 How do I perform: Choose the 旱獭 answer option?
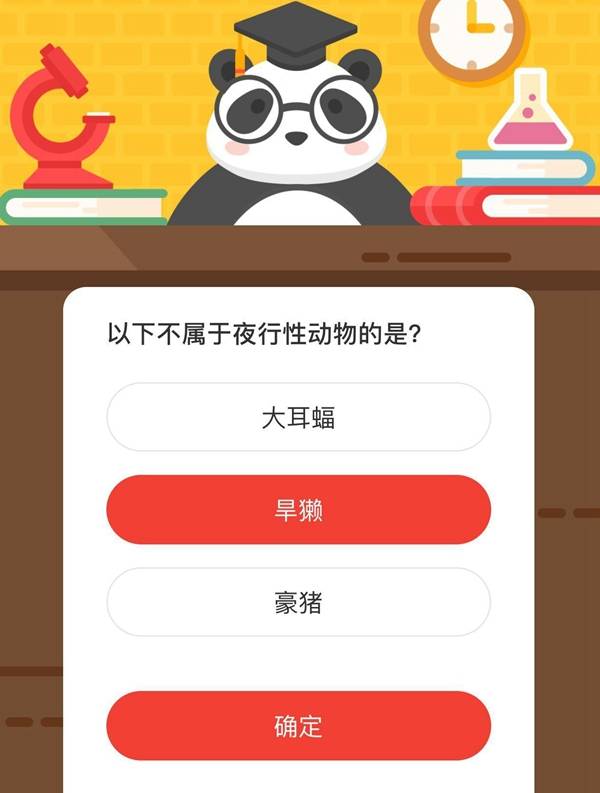pyautogui.click(x=298, y=510)
